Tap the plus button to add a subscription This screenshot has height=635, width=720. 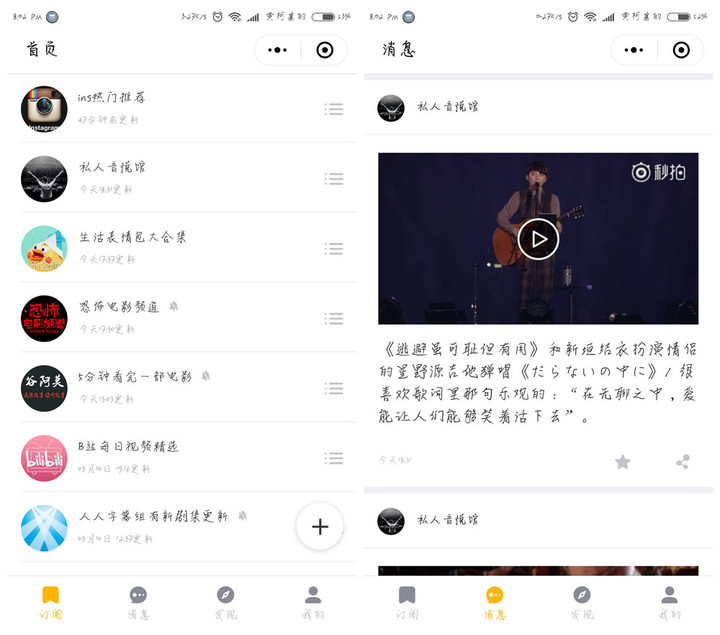click(320, 527)
